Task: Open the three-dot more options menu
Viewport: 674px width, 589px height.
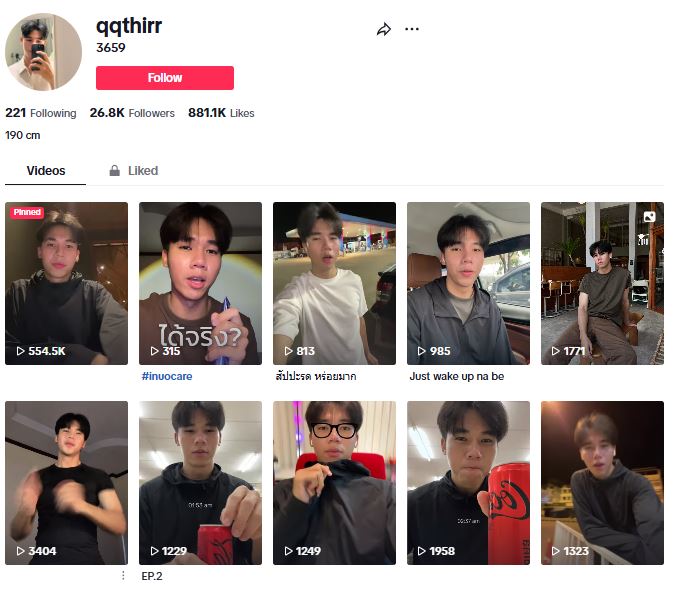Action: (x=412, y=29)
